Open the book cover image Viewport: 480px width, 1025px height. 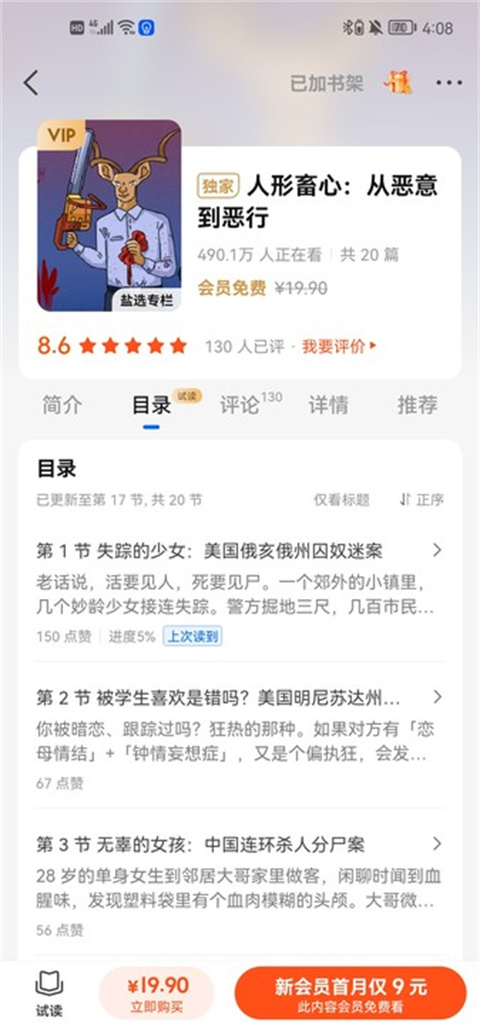point(109,216)
